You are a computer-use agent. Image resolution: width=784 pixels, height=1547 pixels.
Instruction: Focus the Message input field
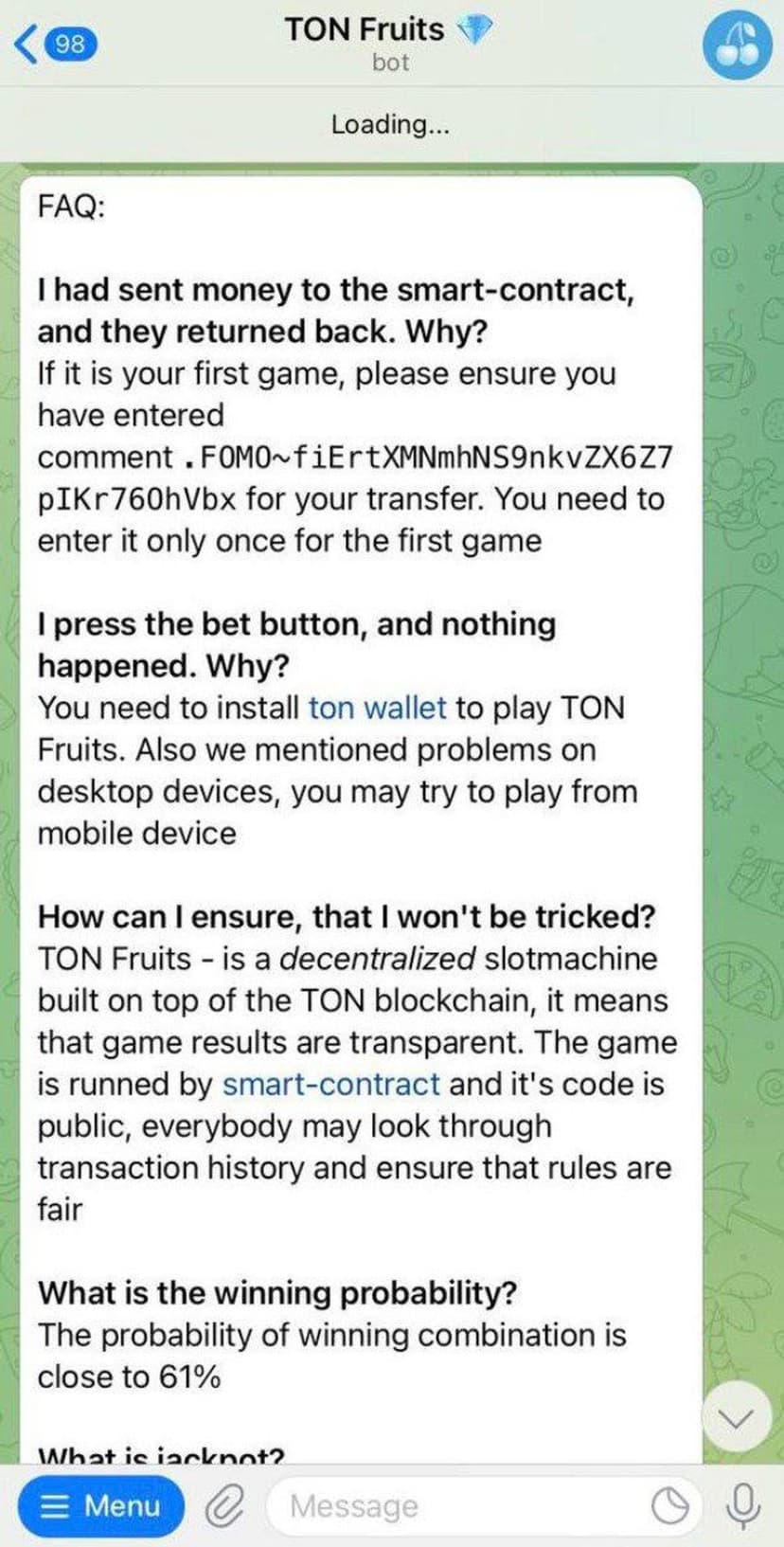point(454,1505)
